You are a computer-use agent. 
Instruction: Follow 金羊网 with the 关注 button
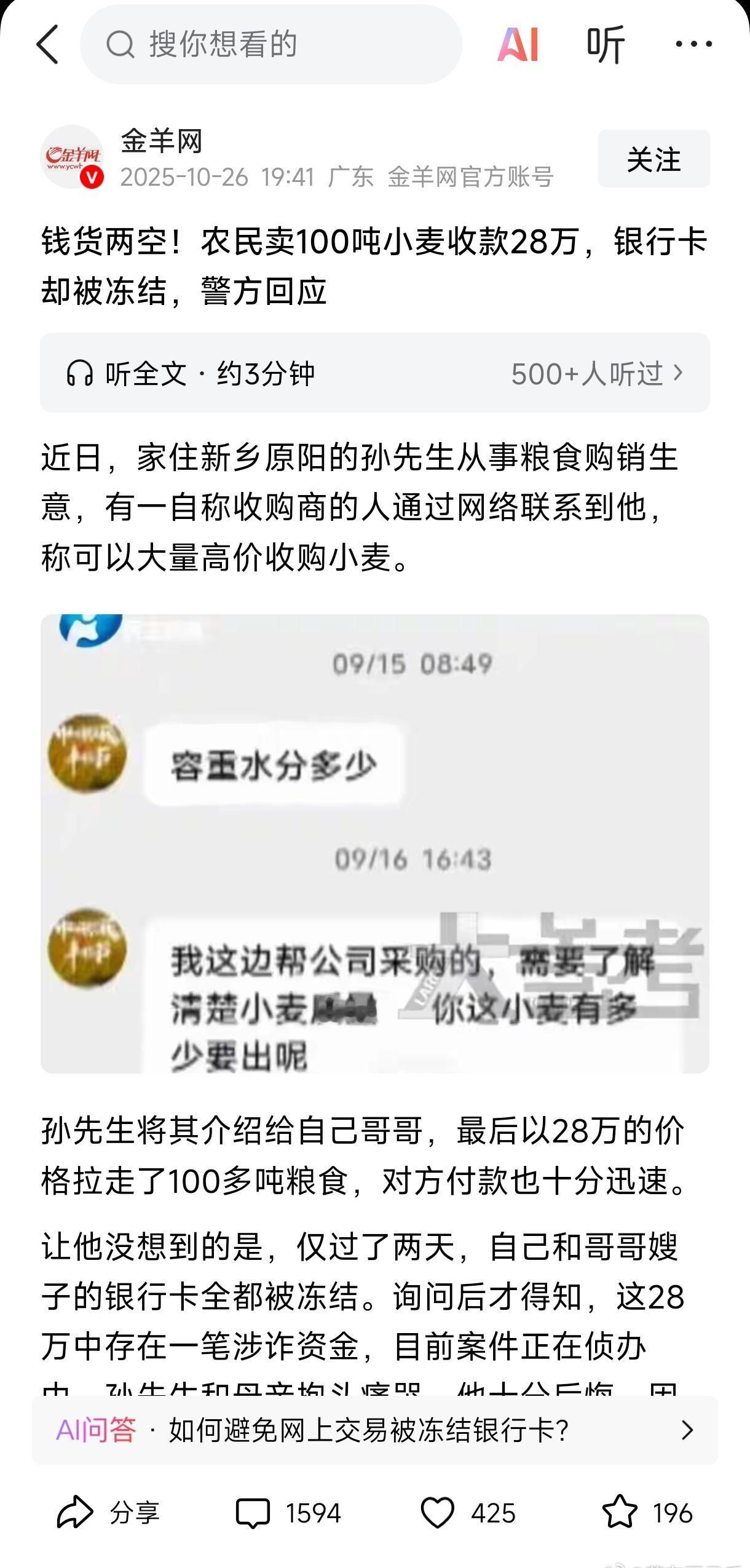coord(653,159)
